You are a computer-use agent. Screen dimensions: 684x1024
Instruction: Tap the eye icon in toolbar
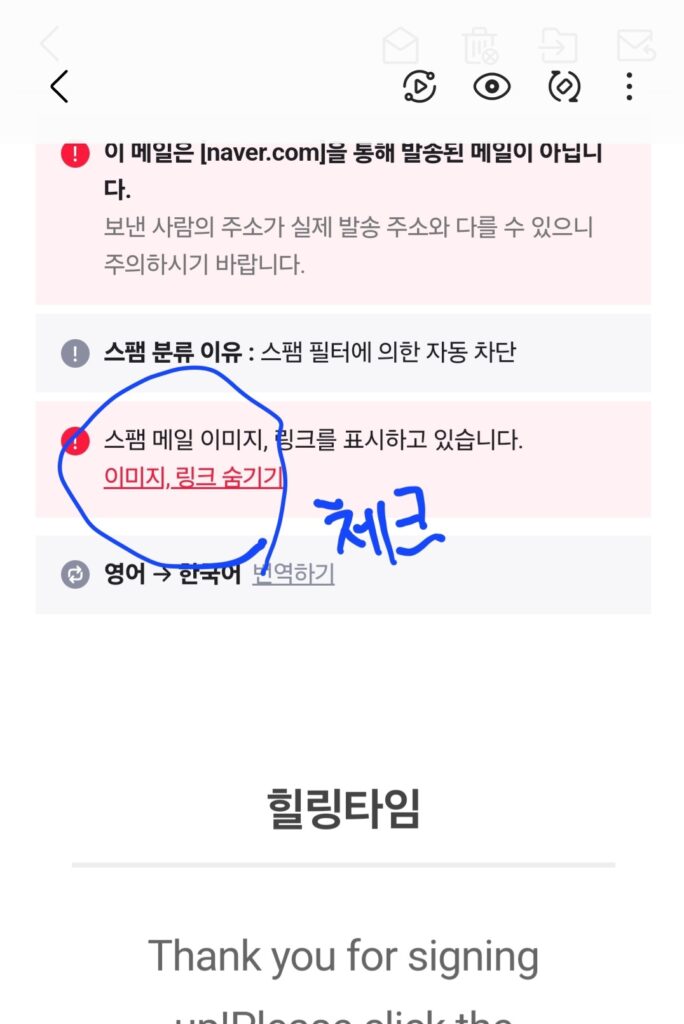(491, 88)
